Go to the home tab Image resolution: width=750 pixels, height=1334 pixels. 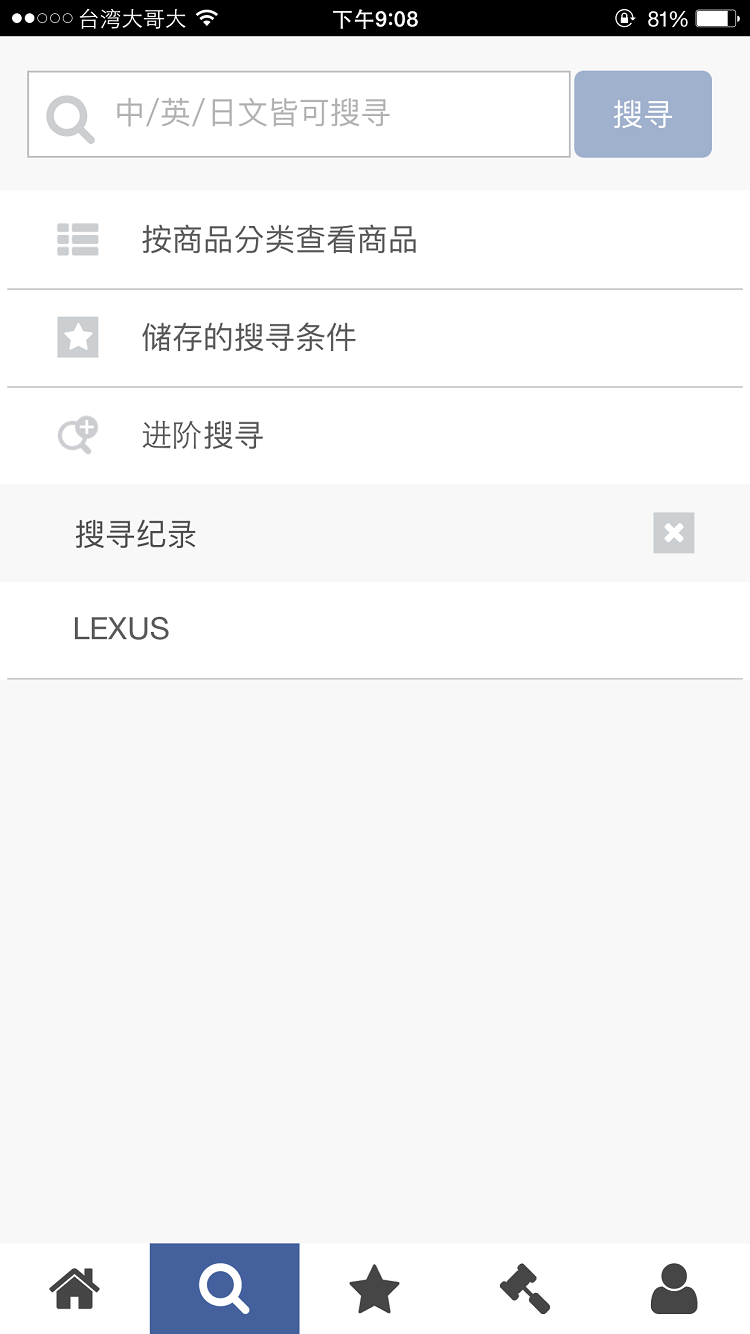pos(75,1288)
